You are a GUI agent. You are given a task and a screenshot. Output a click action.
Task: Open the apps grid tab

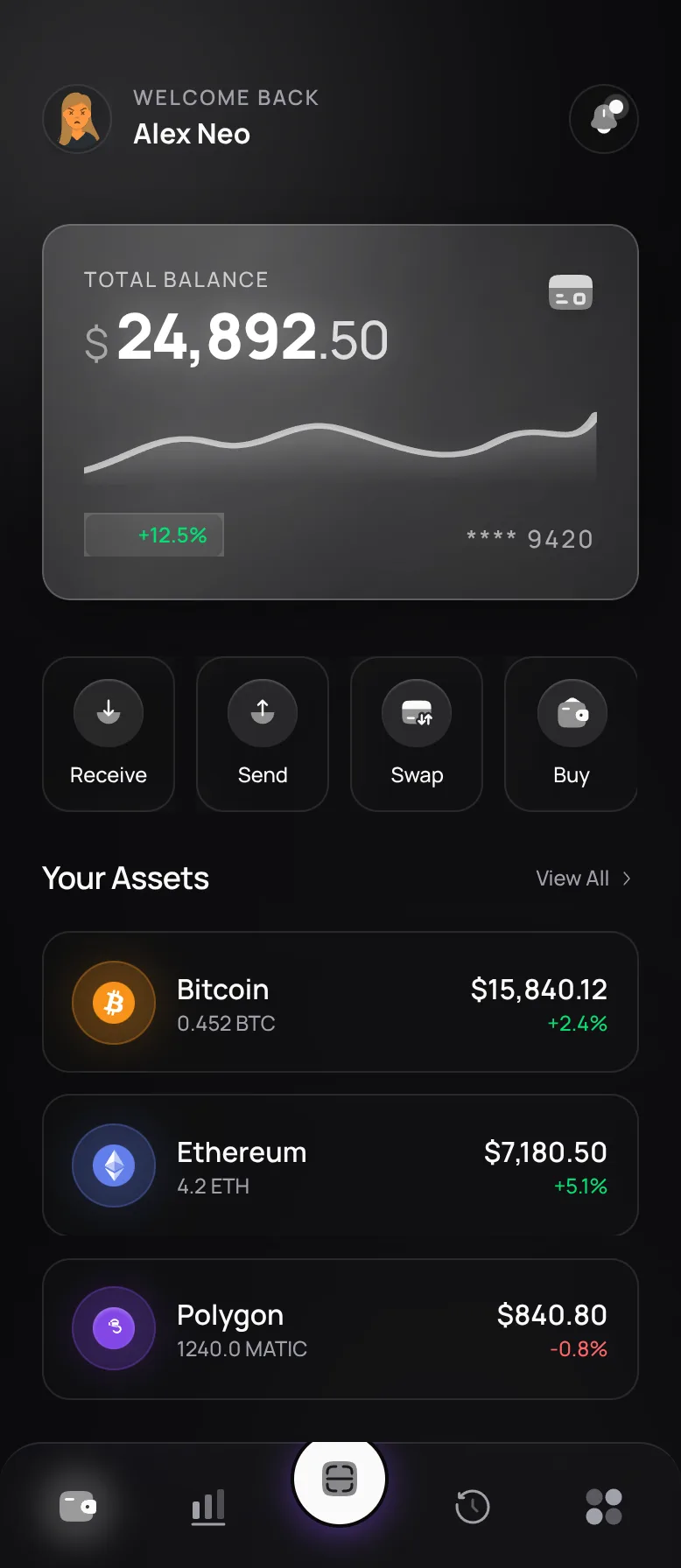(x=603, y=1507)
